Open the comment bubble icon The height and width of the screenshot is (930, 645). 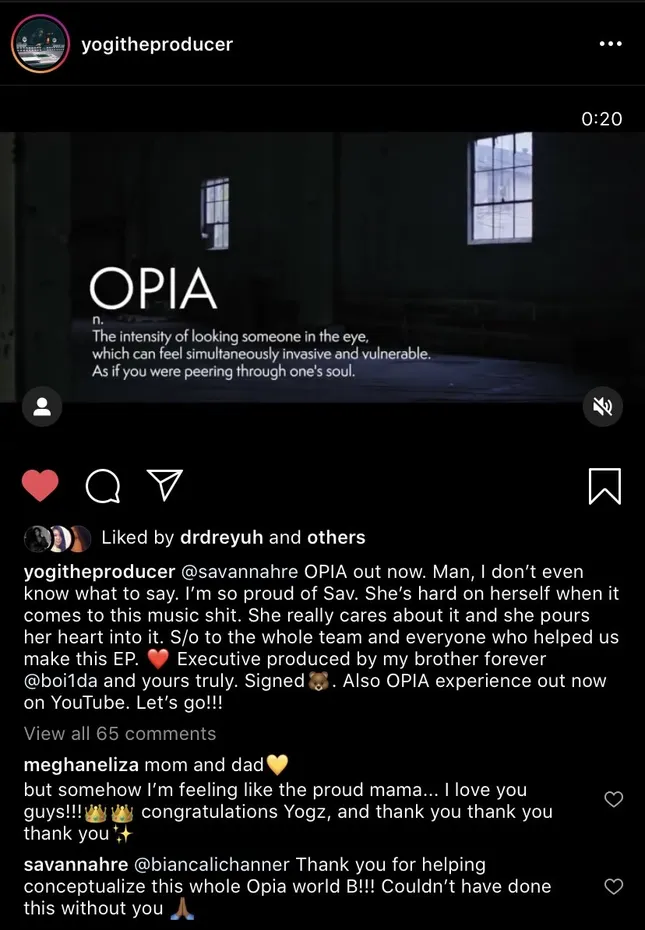pyautogui.click(x=103, y=486)
